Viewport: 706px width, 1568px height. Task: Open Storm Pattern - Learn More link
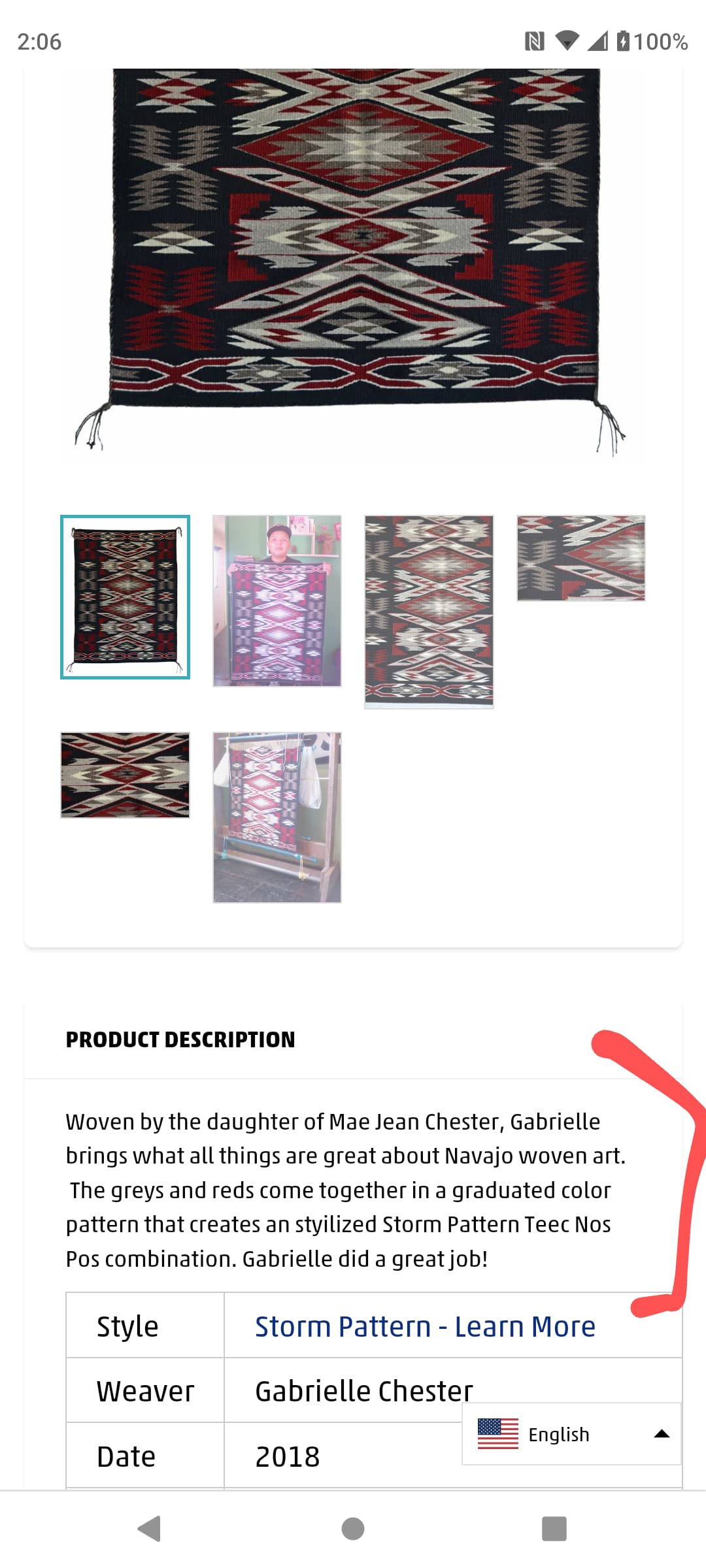pos(425,1327)
